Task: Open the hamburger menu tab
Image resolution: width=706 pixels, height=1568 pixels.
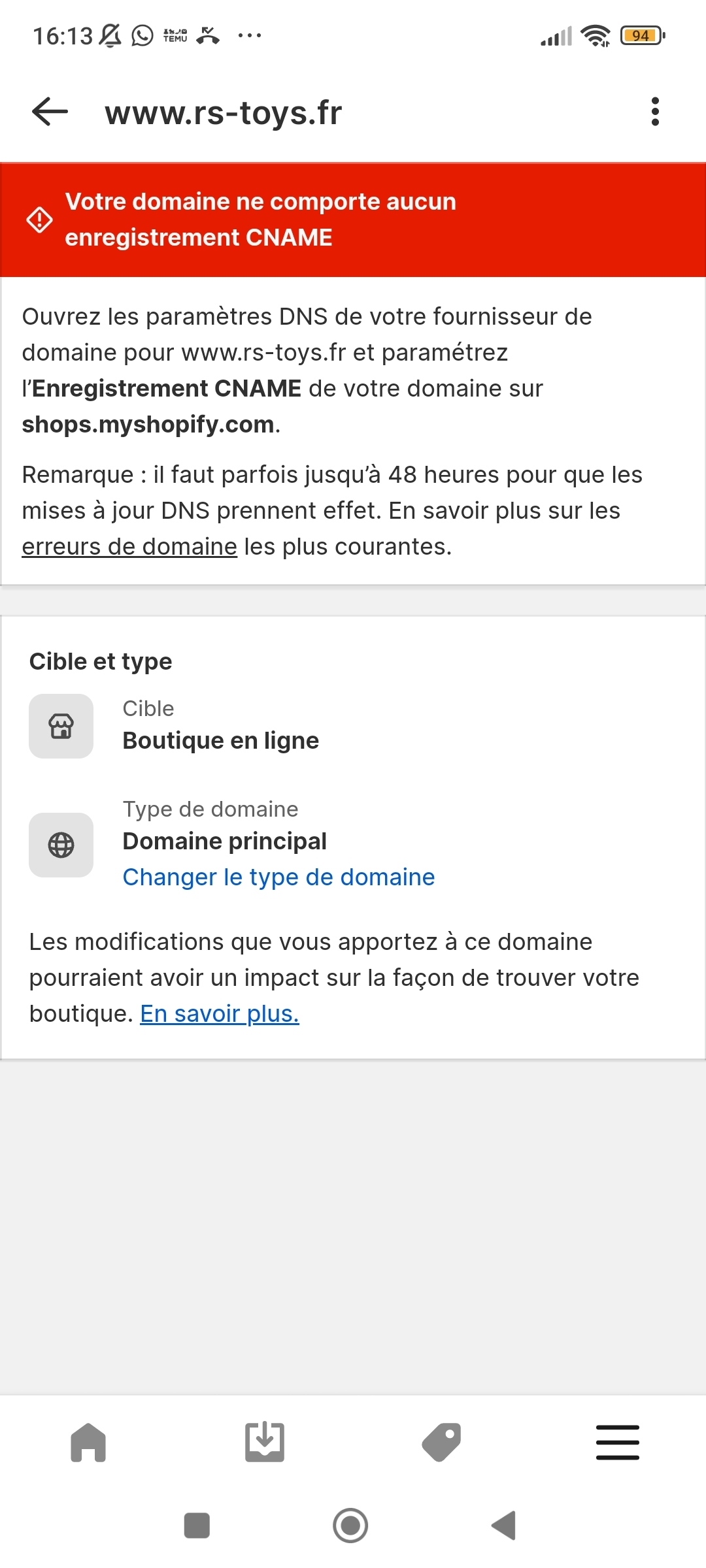Action: pyautogui.click(x=617, y=1442)
